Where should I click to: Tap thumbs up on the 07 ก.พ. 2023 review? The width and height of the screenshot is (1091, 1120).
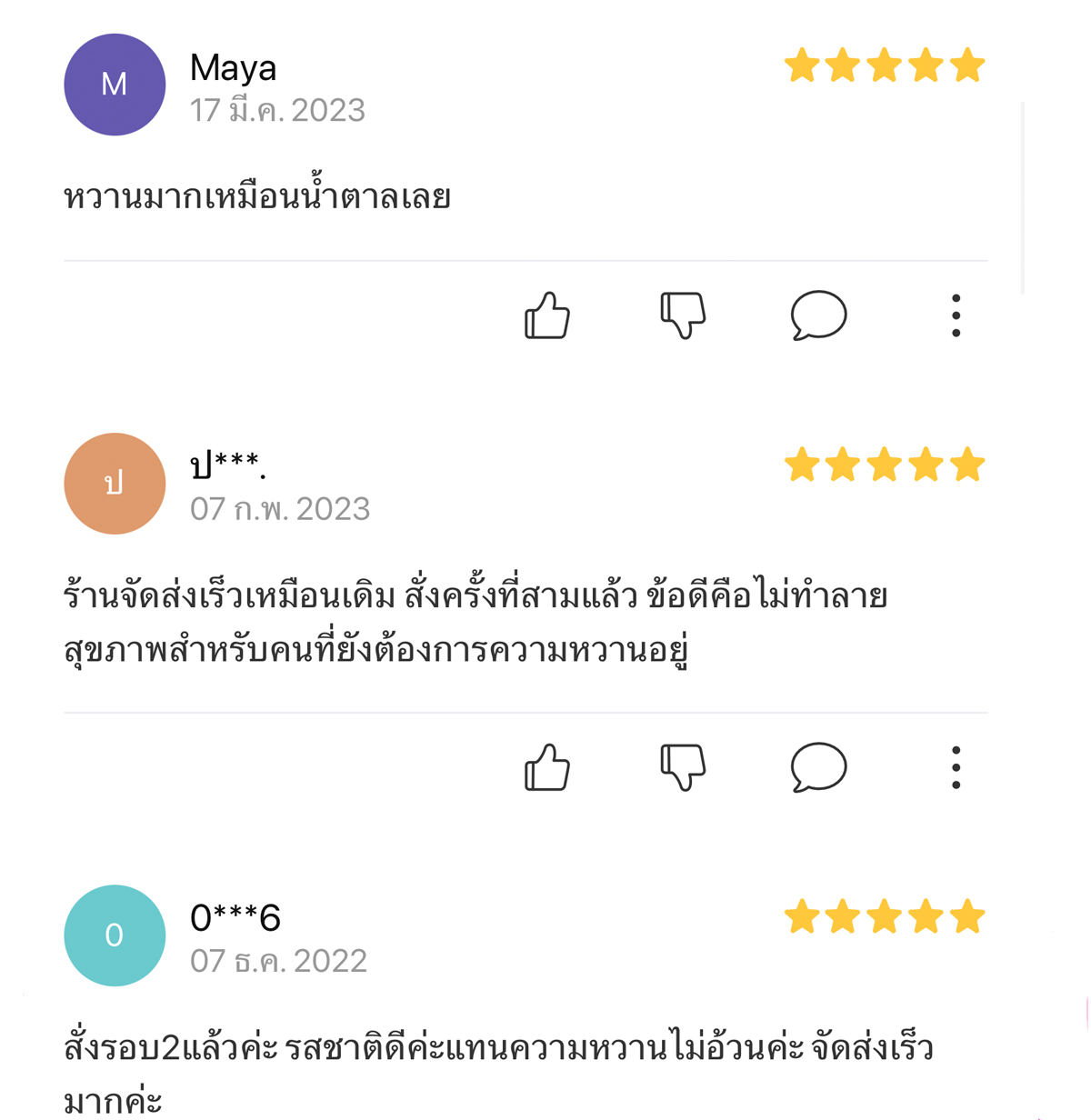pos(547,767)
